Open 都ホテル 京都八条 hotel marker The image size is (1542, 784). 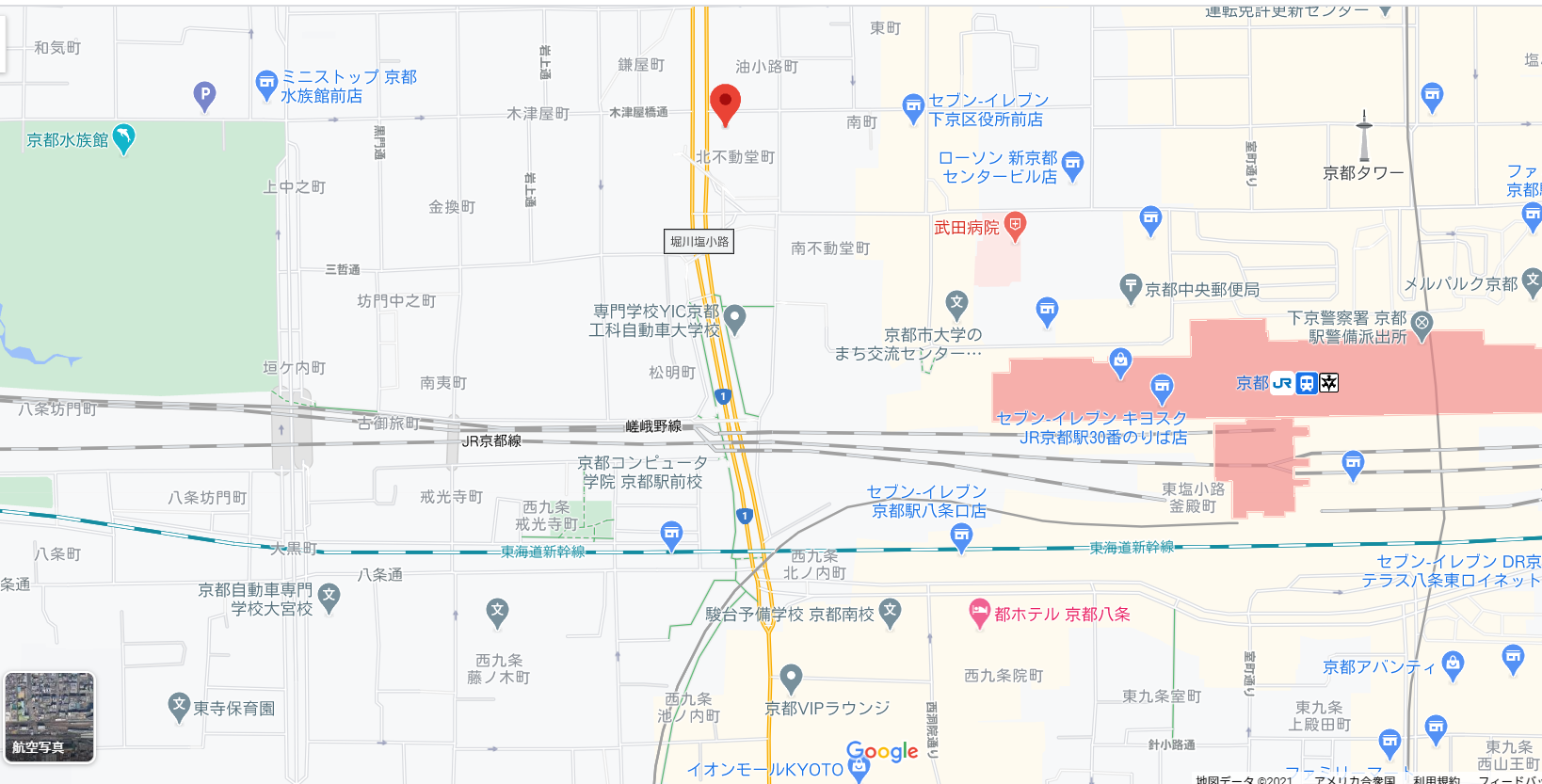click(979, 614)
